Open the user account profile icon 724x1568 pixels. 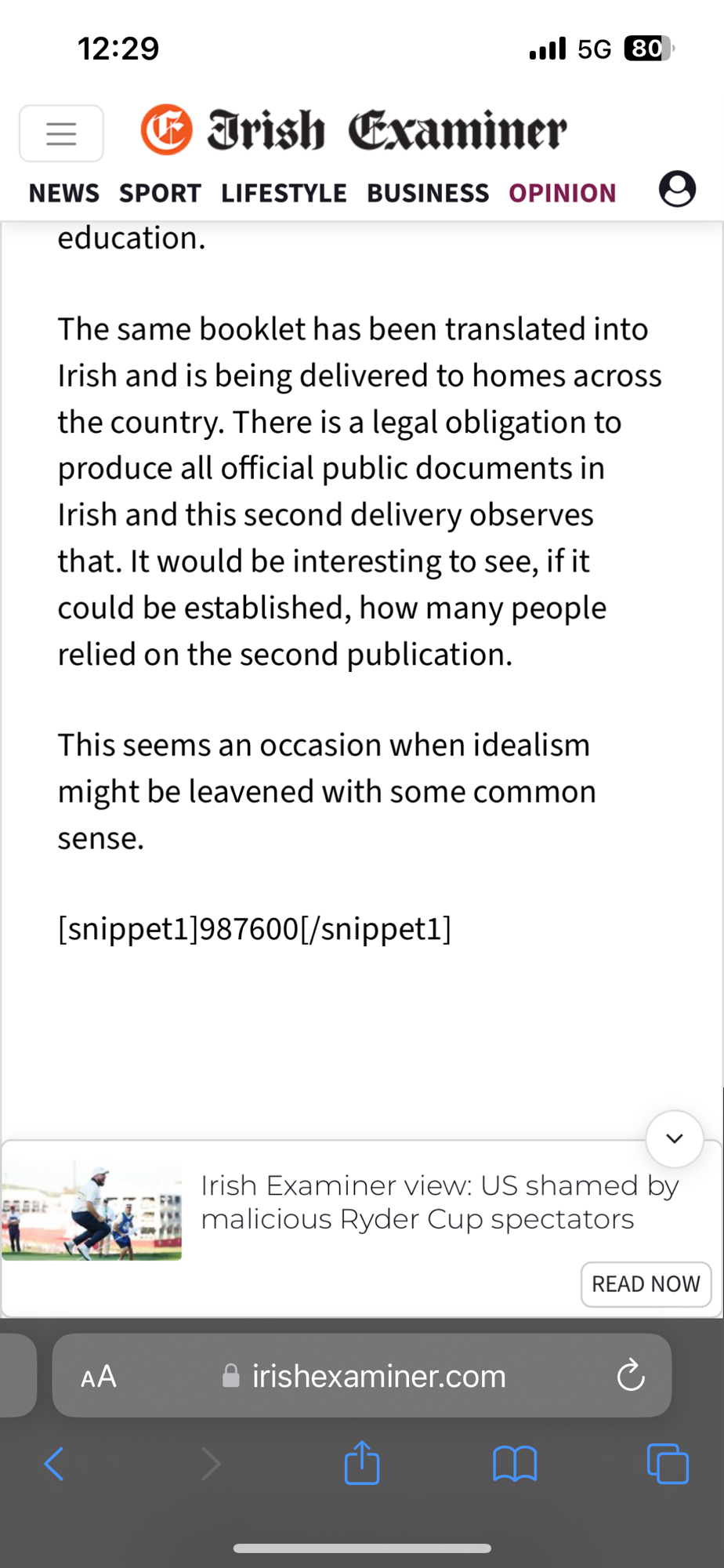(x=677, y=189)
